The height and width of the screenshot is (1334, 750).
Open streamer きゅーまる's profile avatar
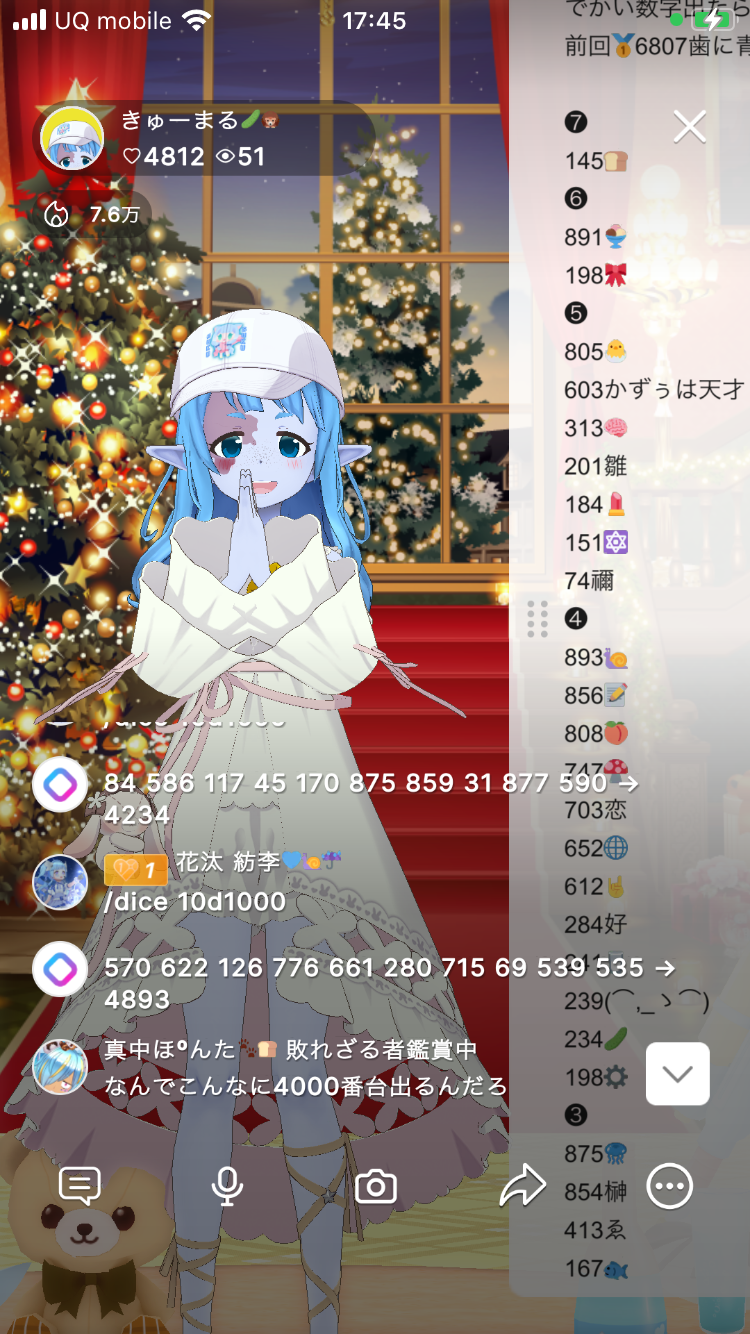click(72, 139)
